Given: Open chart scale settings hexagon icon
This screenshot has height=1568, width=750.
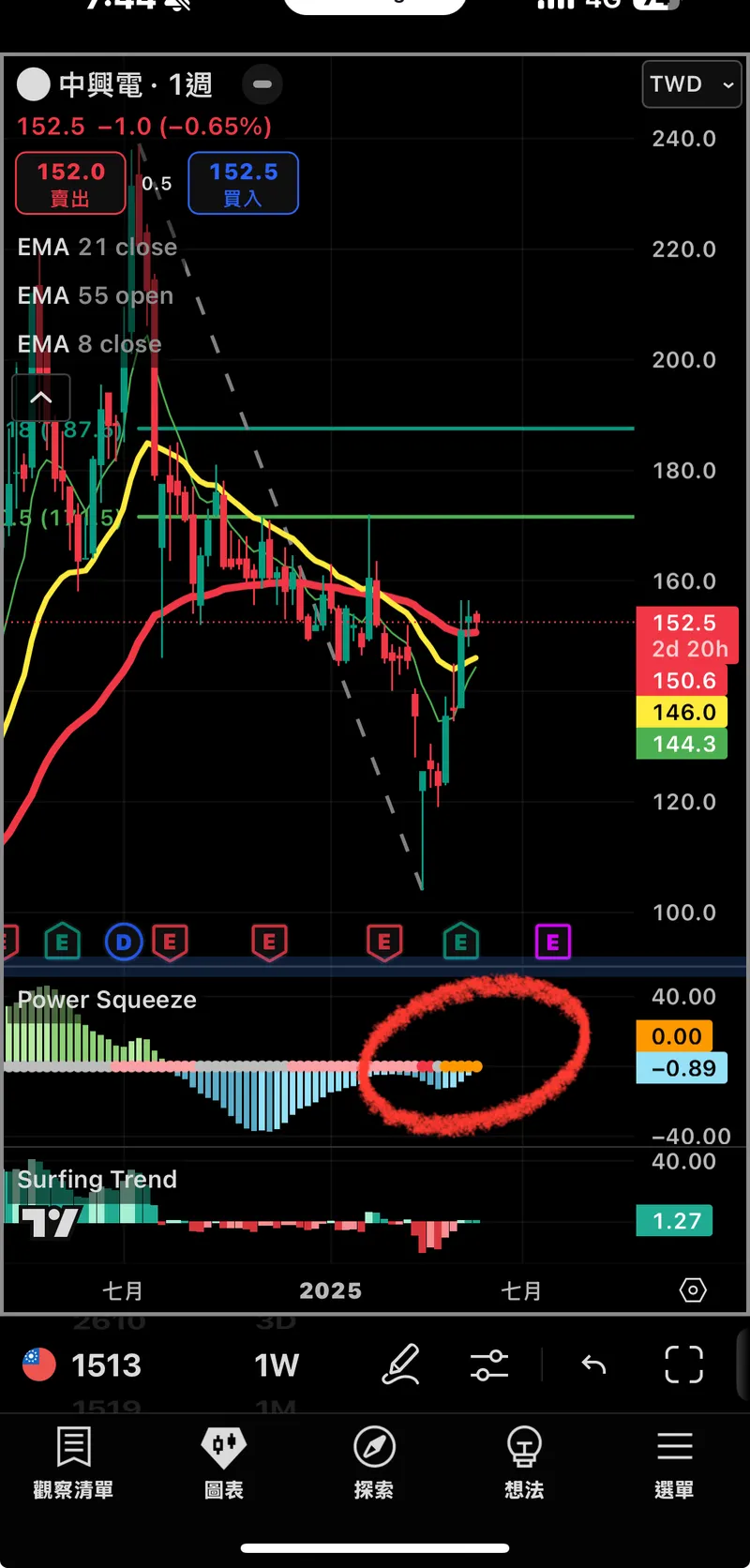Looking at the screenshot, I should tap(692, 1290).
